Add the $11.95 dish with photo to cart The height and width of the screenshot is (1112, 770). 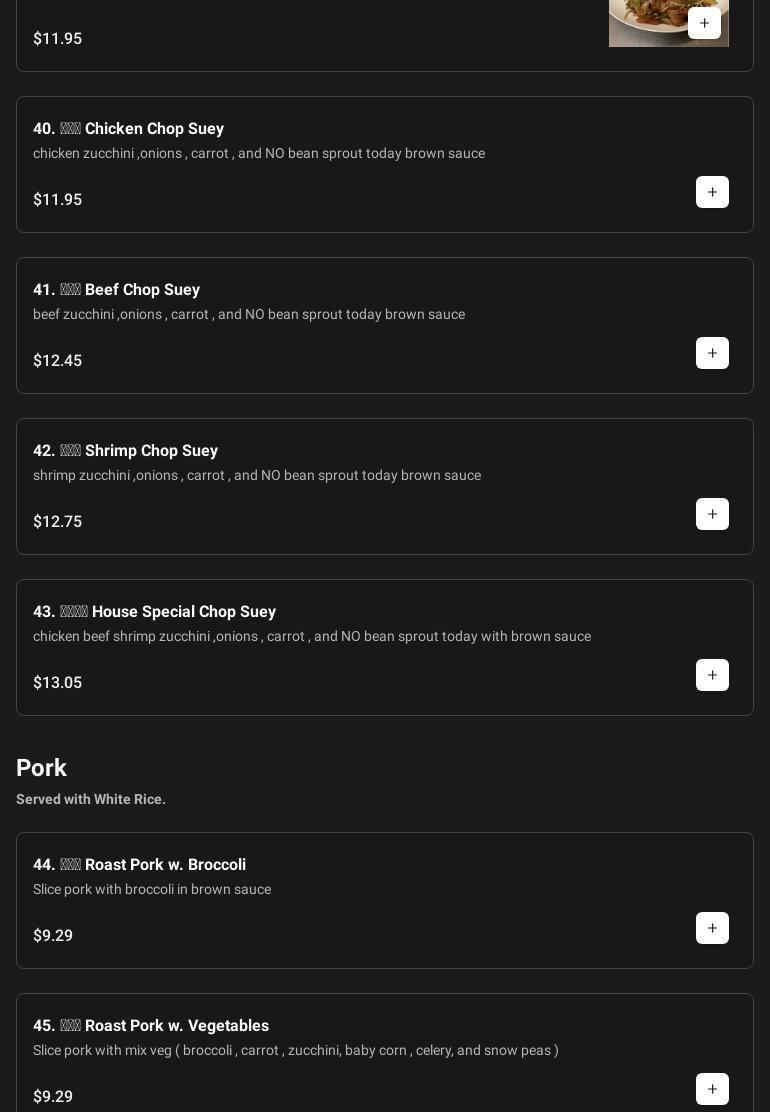point(704,23)
